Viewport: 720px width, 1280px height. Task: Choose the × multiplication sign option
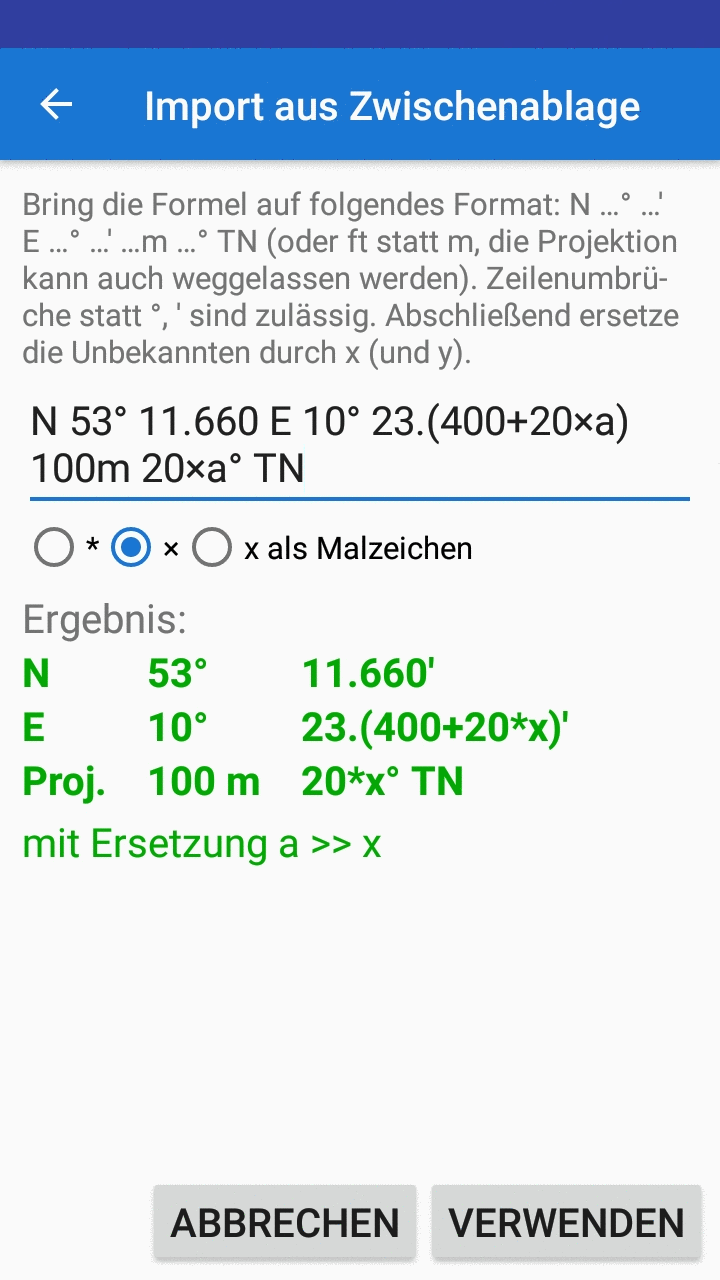pyautogui.click(x=131, y=548)
